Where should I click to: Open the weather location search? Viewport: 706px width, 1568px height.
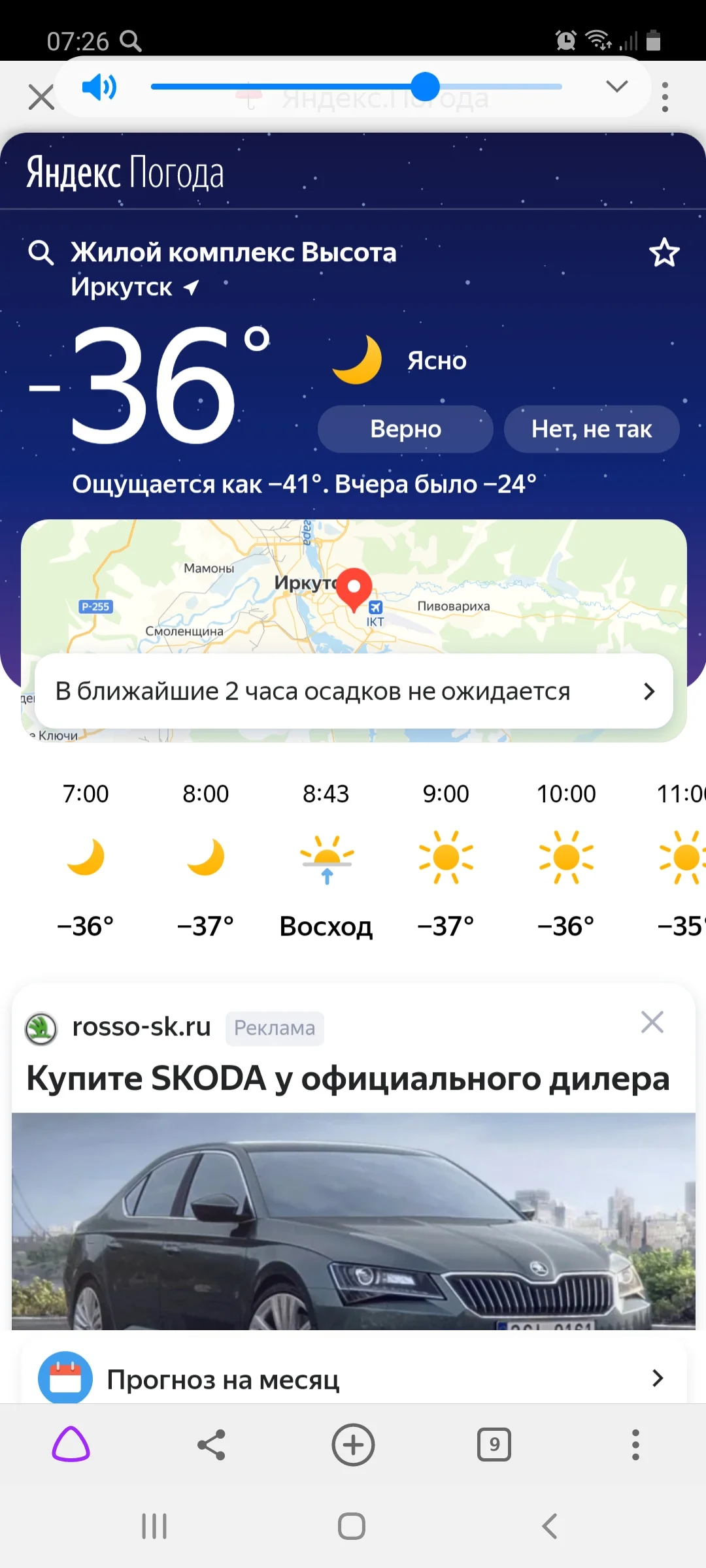tap(41, 253)
